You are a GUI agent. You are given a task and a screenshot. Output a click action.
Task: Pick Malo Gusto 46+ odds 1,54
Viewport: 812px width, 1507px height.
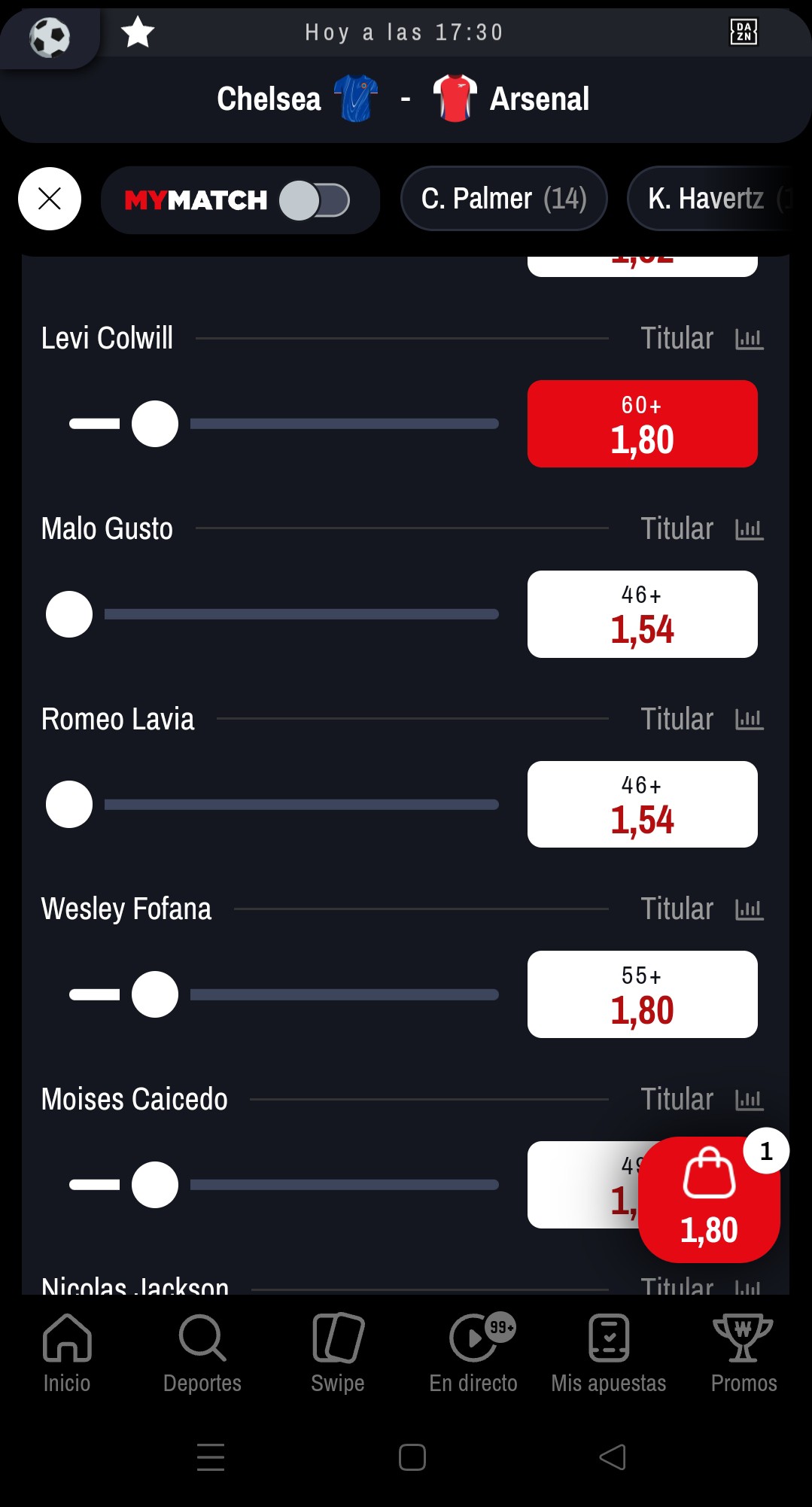pyautogui.click(x=642, y=614)
